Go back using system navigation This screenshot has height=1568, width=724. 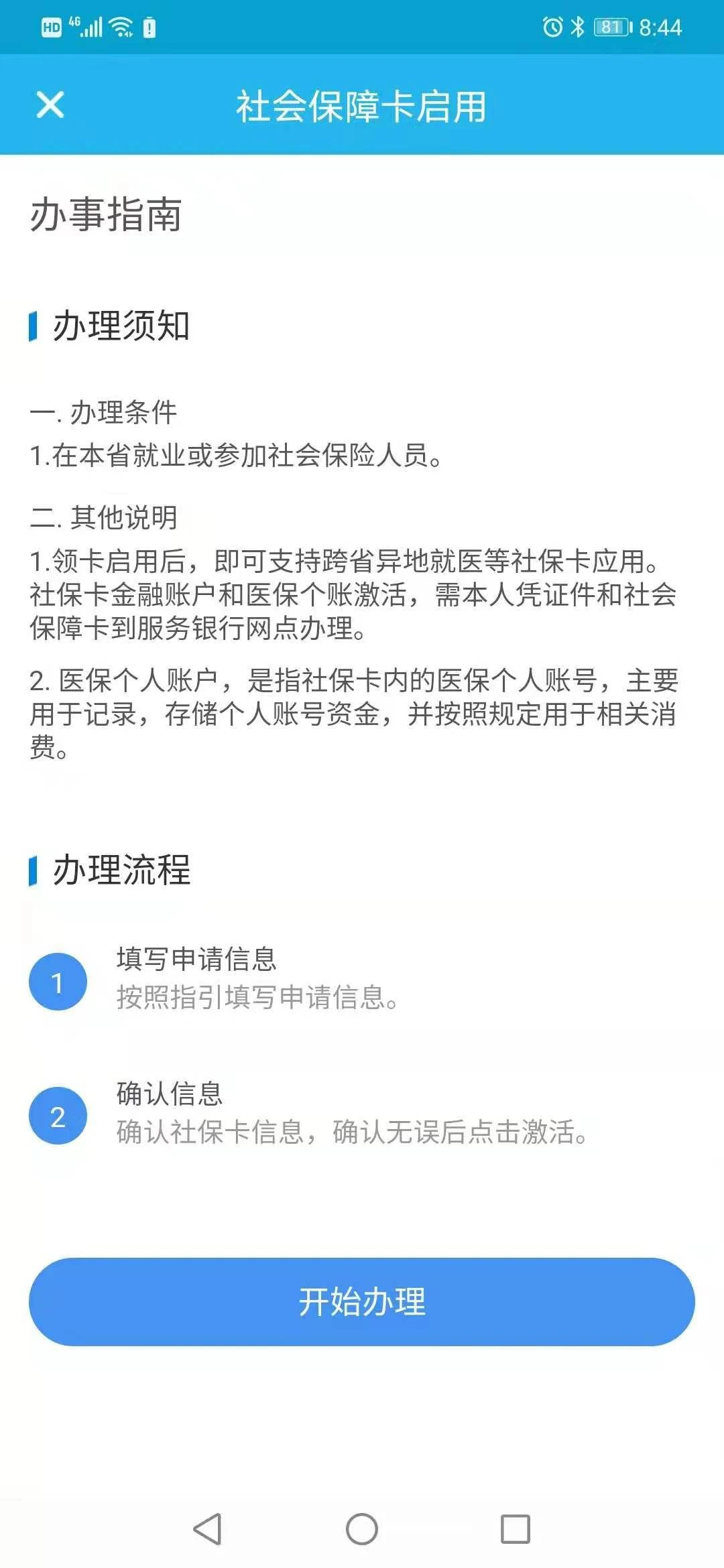(x=207, y=1529)
